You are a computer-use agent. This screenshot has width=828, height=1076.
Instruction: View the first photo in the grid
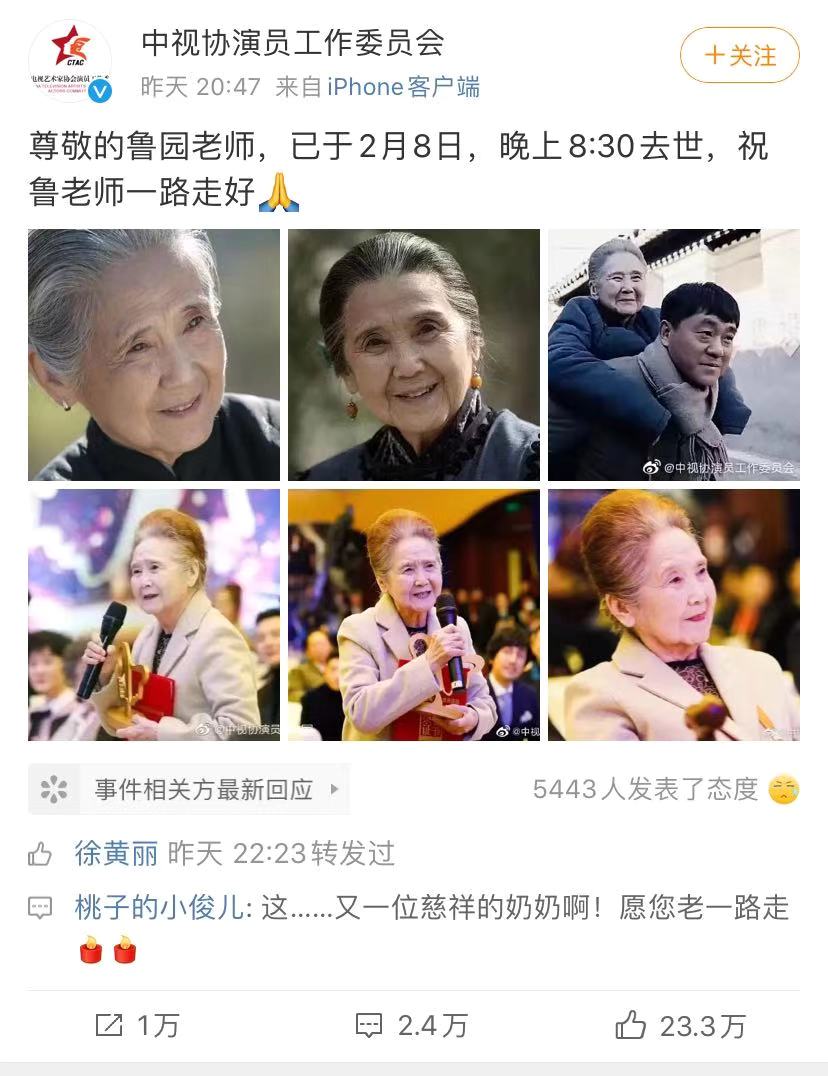point(154,355)
